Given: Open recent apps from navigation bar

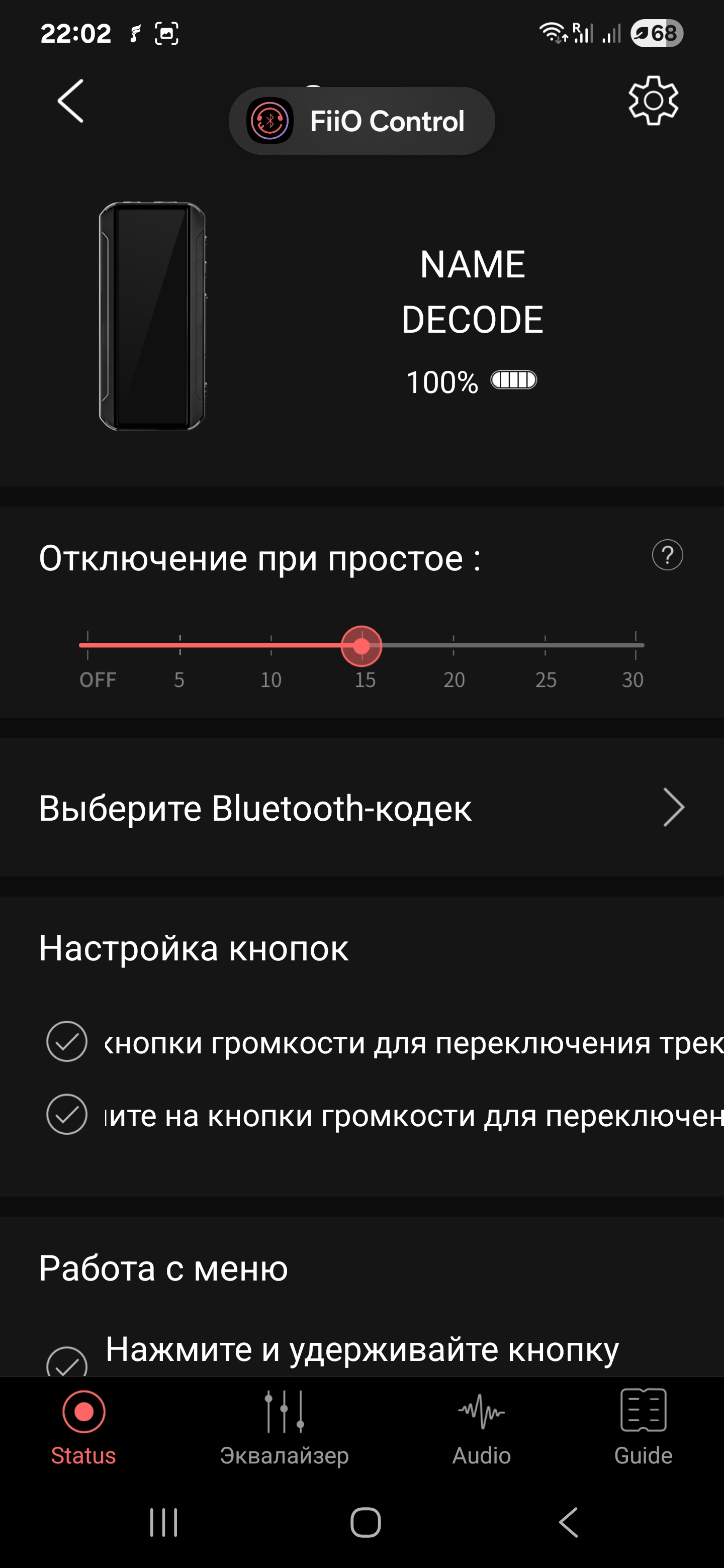Looking at the screenshot, I should 164,1523.
